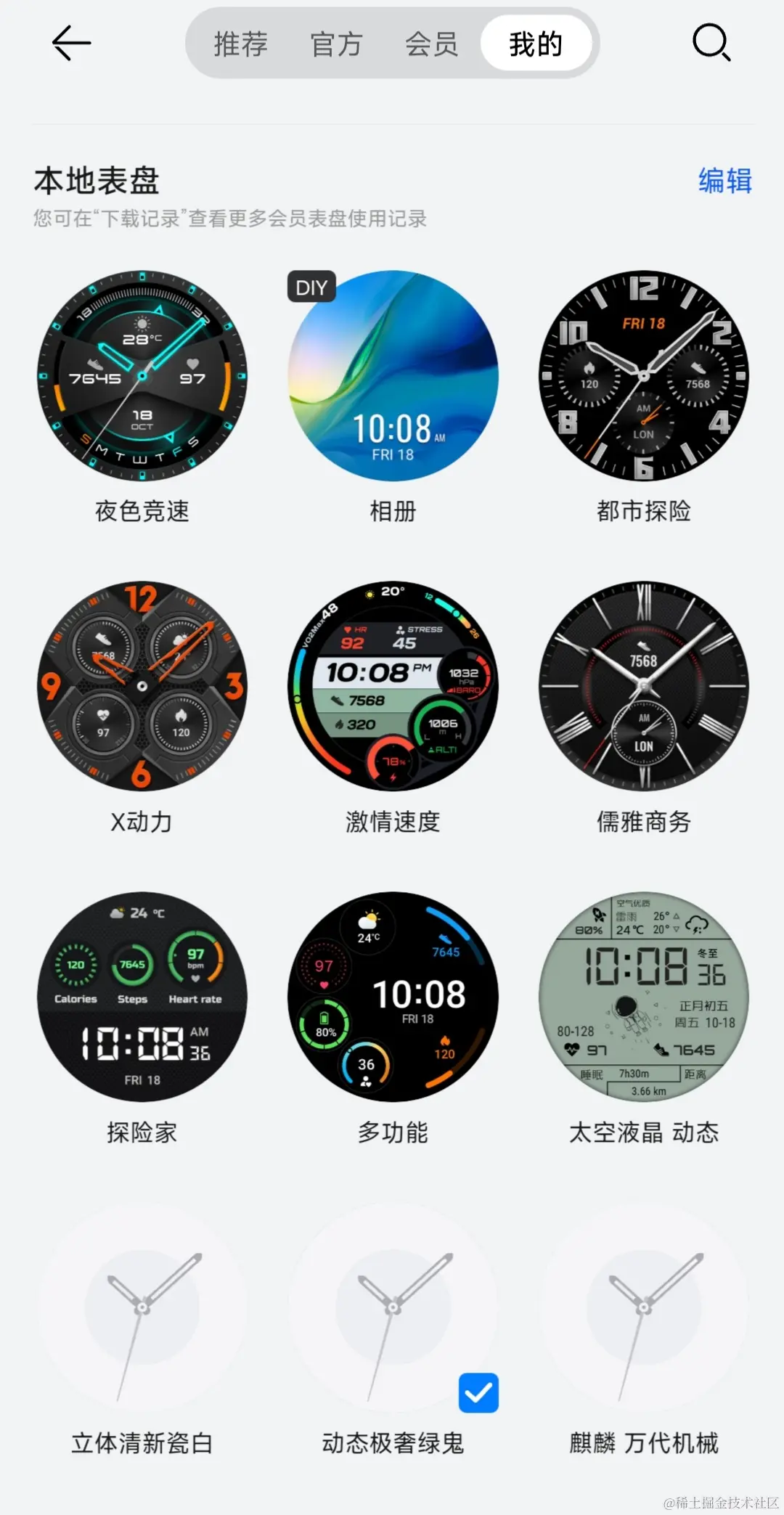
Task: Select the 我的 tab
Action: pos(536,44)
